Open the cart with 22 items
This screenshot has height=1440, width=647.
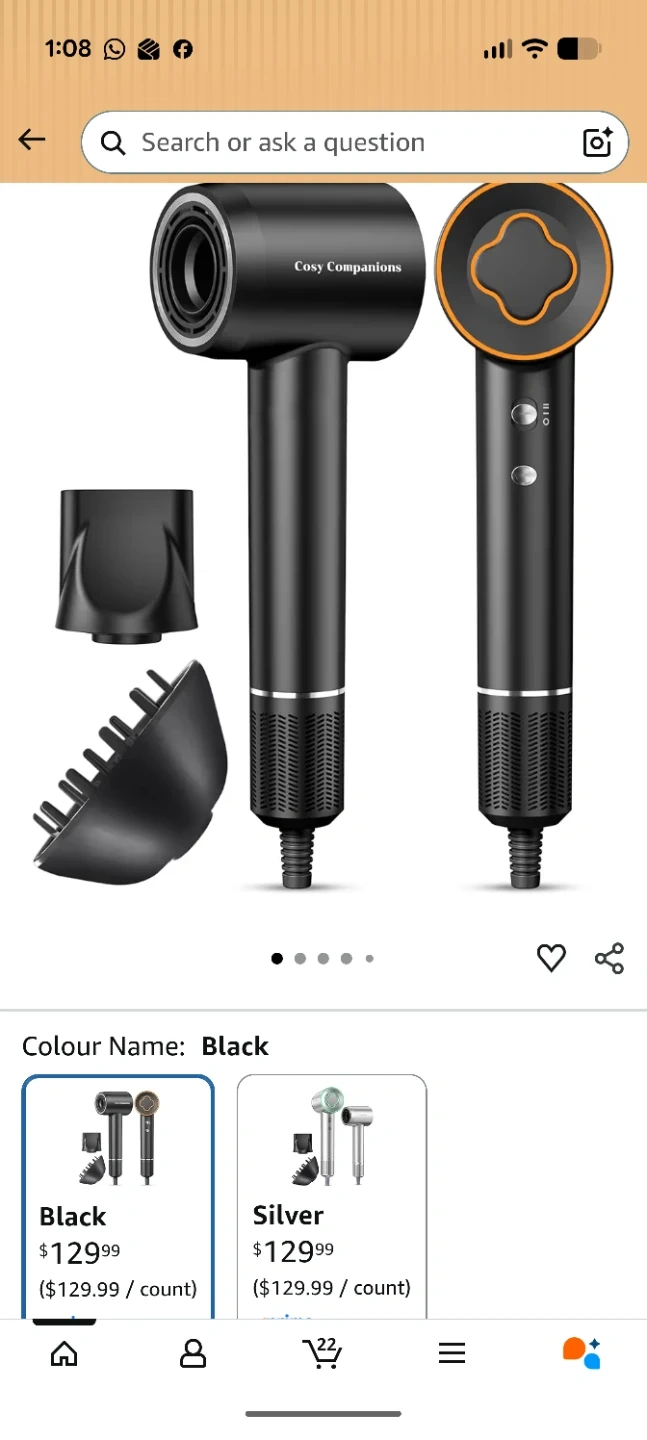coord(322,1354)
